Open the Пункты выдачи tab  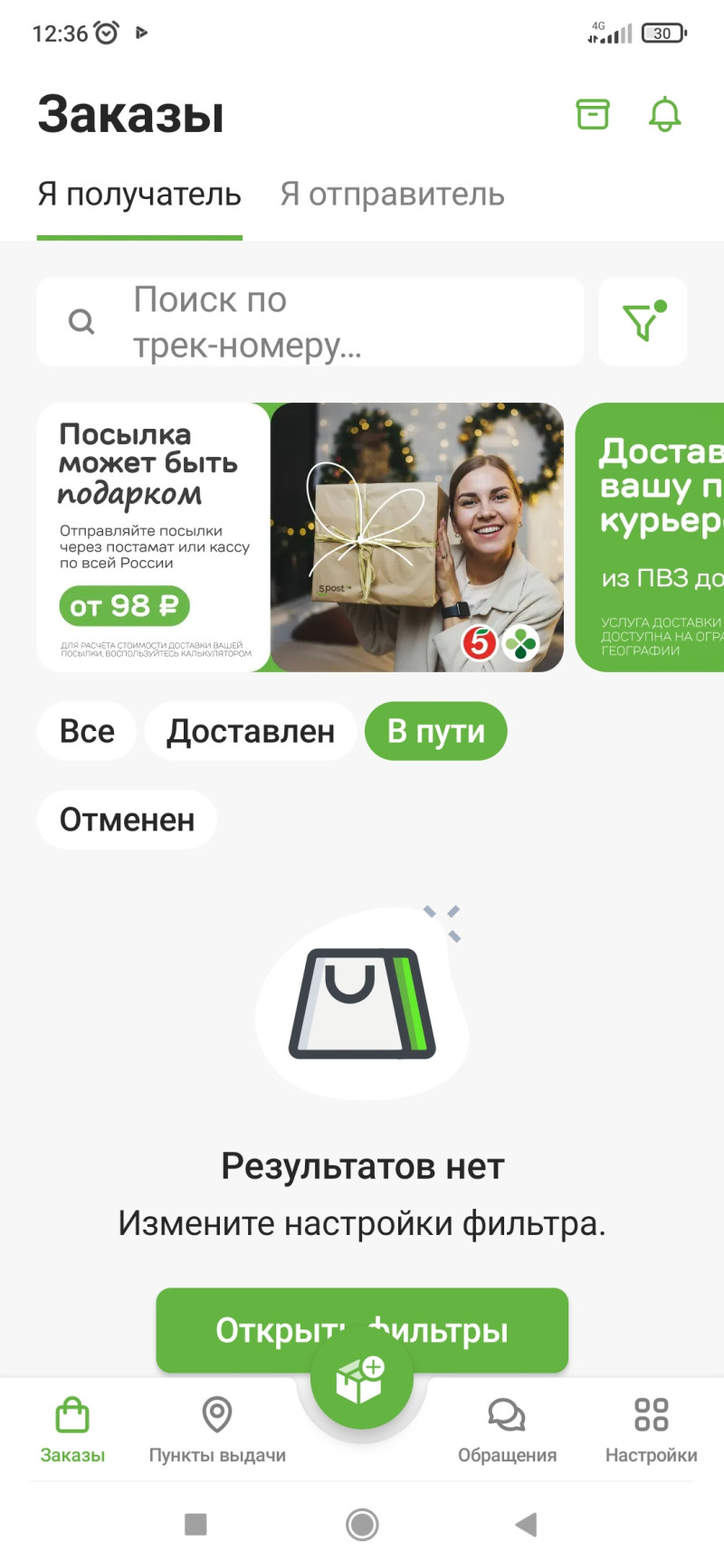coord(217,1430)
